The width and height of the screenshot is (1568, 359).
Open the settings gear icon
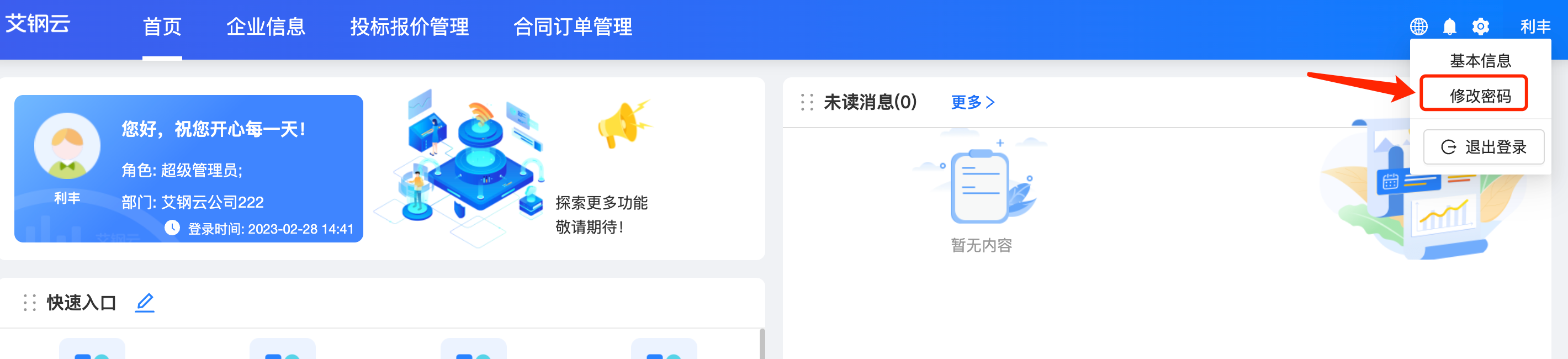pyautogui.click(x=1480, y=27)
